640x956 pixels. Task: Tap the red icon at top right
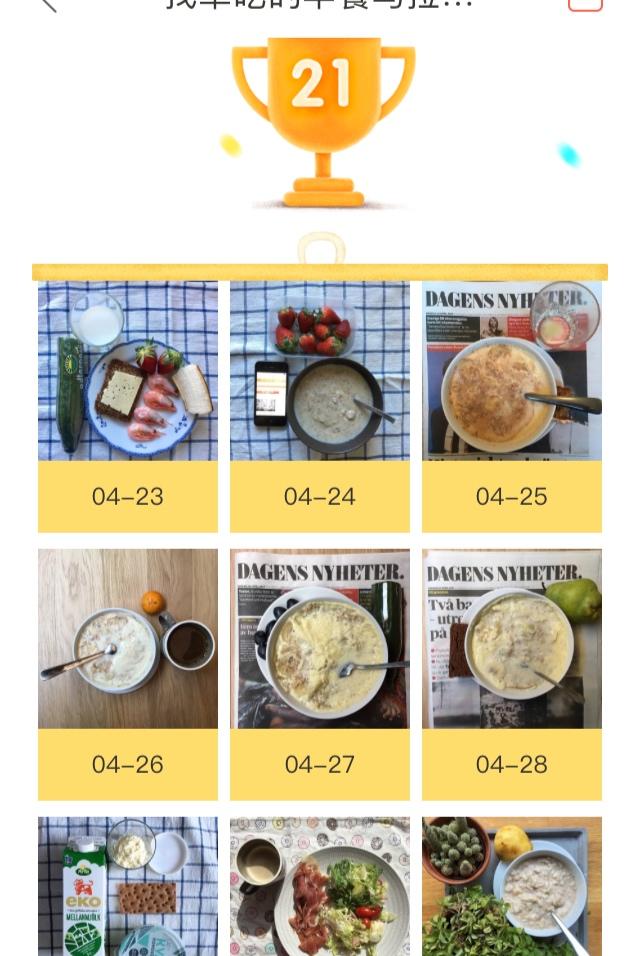point(585,4)
